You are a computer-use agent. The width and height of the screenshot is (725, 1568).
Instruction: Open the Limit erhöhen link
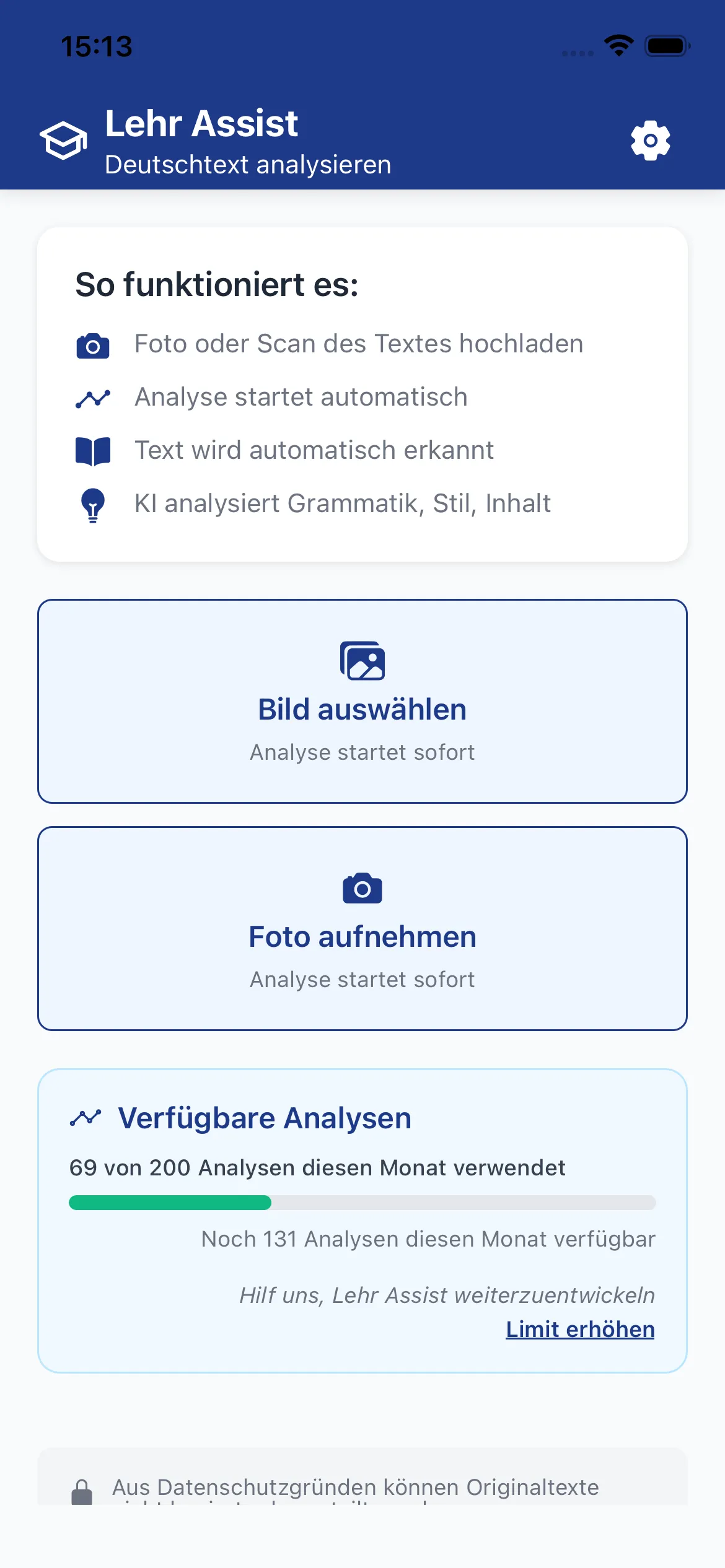580,1329
